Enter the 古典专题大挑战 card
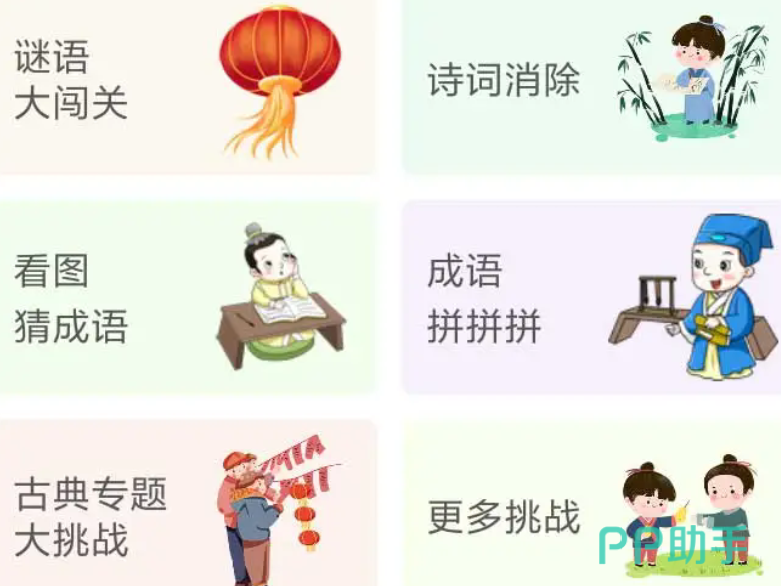781x586 pixels. click(188, 503)
